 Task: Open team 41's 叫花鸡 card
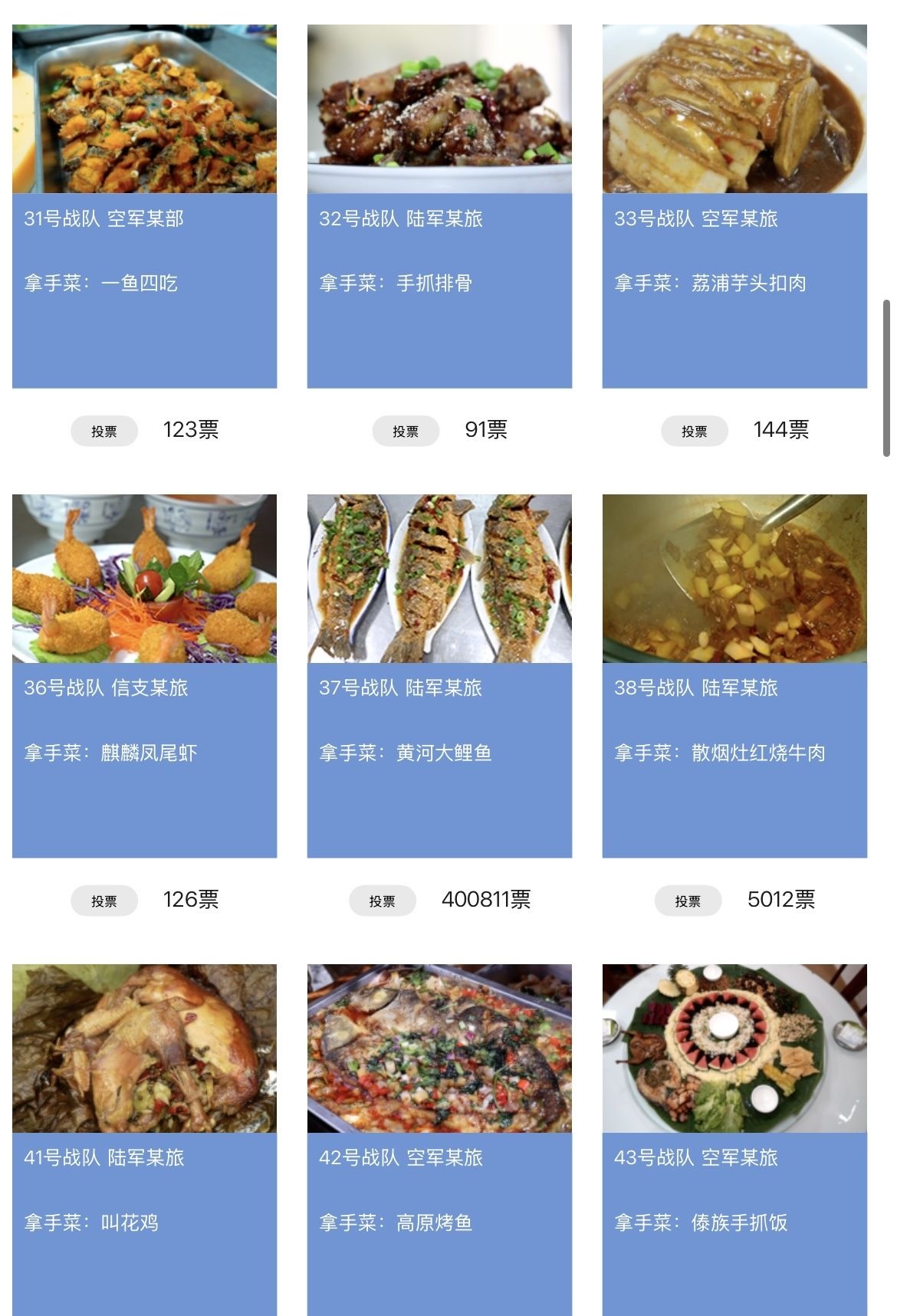144,1140
